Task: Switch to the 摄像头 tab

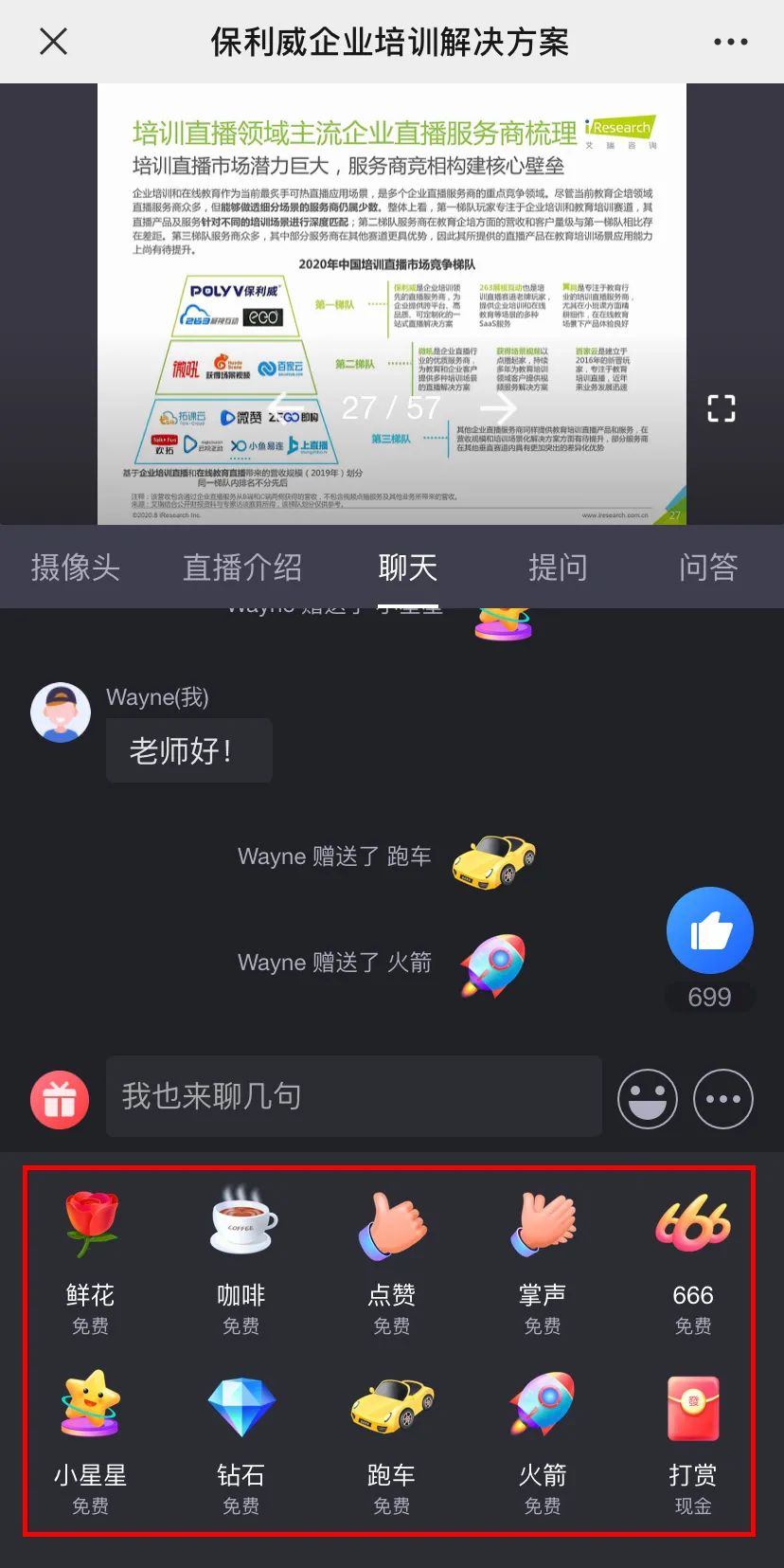Action: 76,568
